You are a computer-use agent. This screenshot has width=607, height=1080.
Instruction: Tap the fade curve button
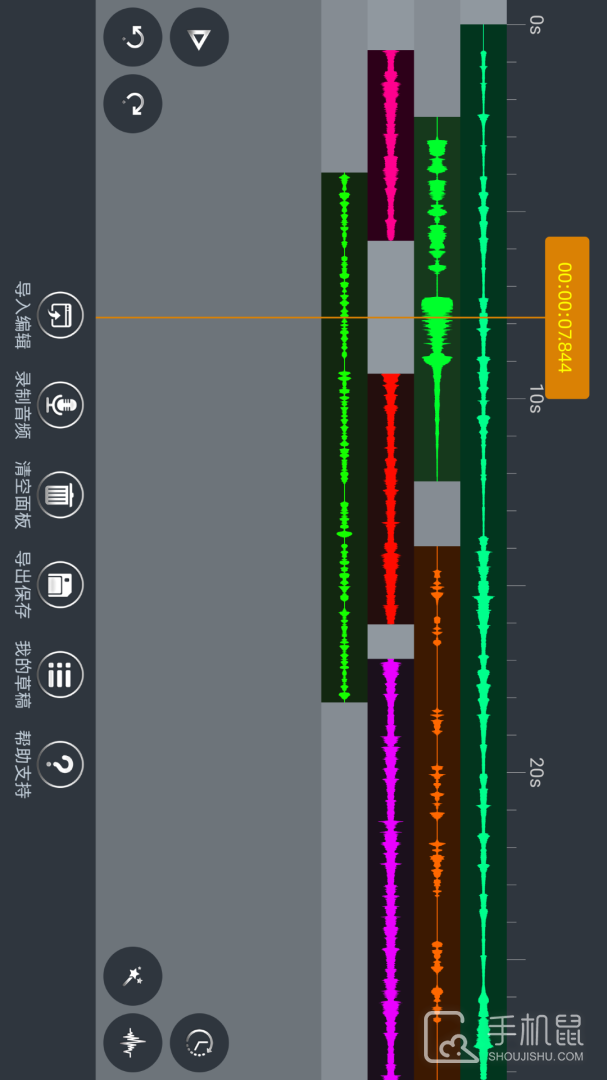(x=199, y=1043)
